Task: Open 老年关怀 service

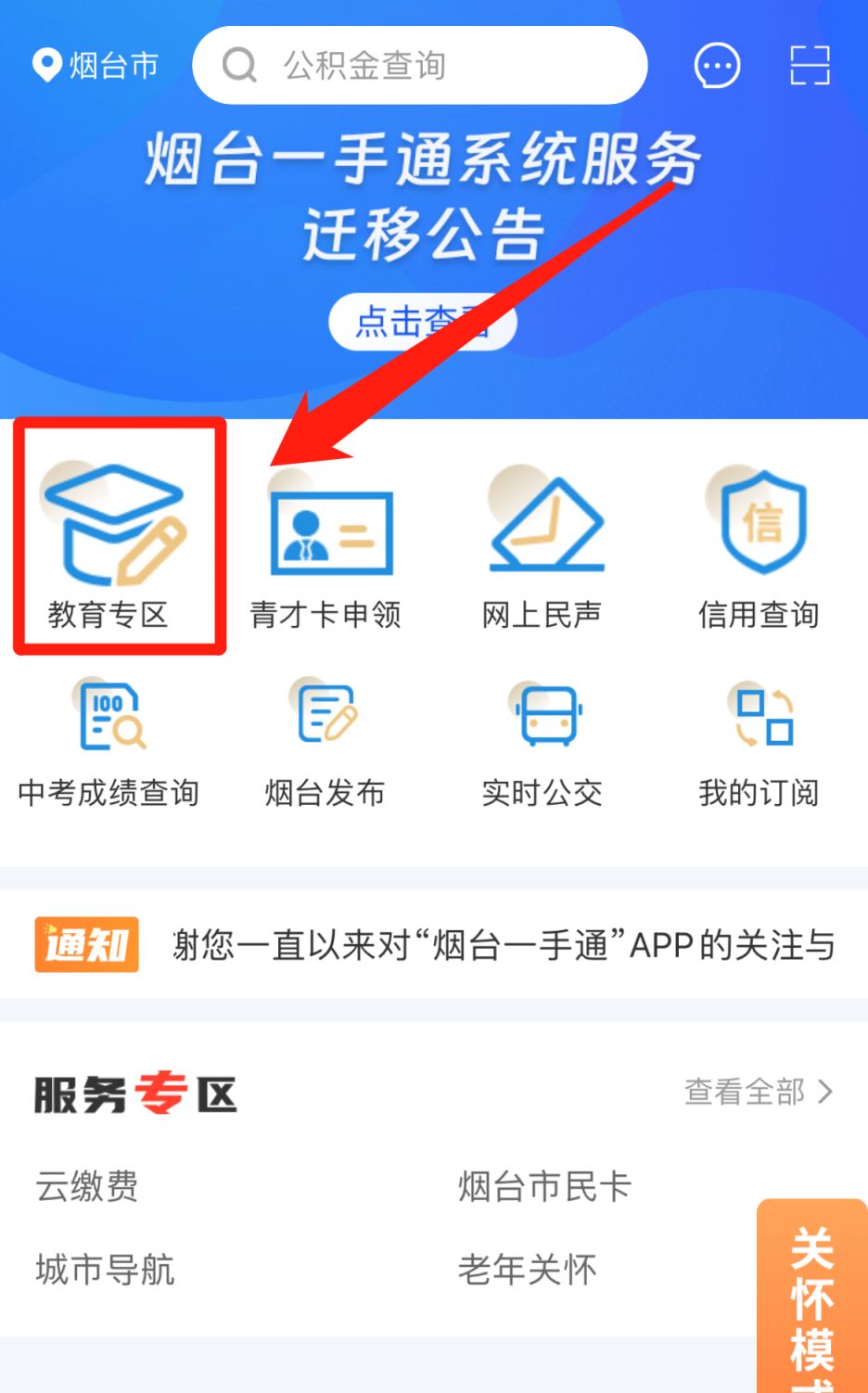Action: click(527, 1270)
